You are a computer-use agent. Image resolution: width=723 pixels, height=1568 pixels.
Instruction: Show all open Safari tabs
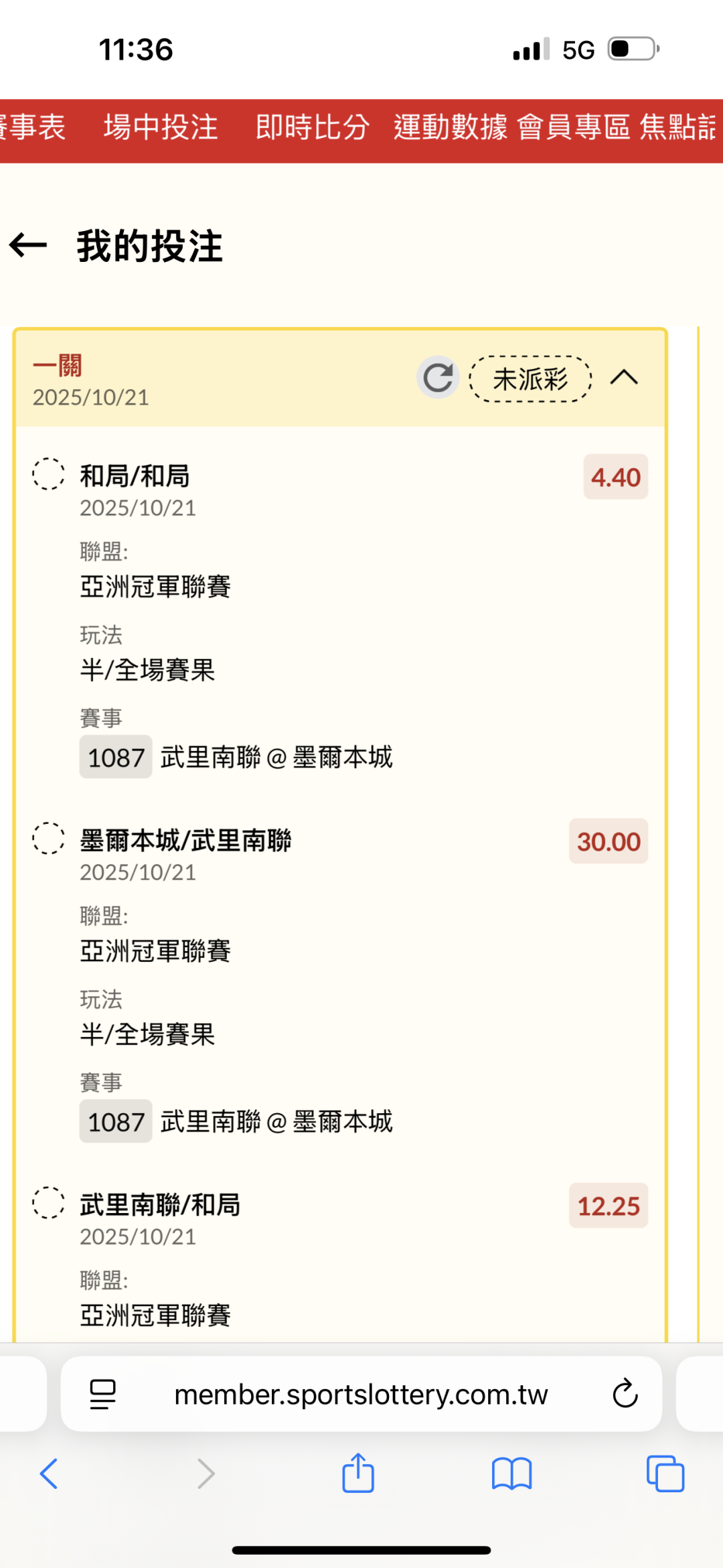tap(665, 1474)
